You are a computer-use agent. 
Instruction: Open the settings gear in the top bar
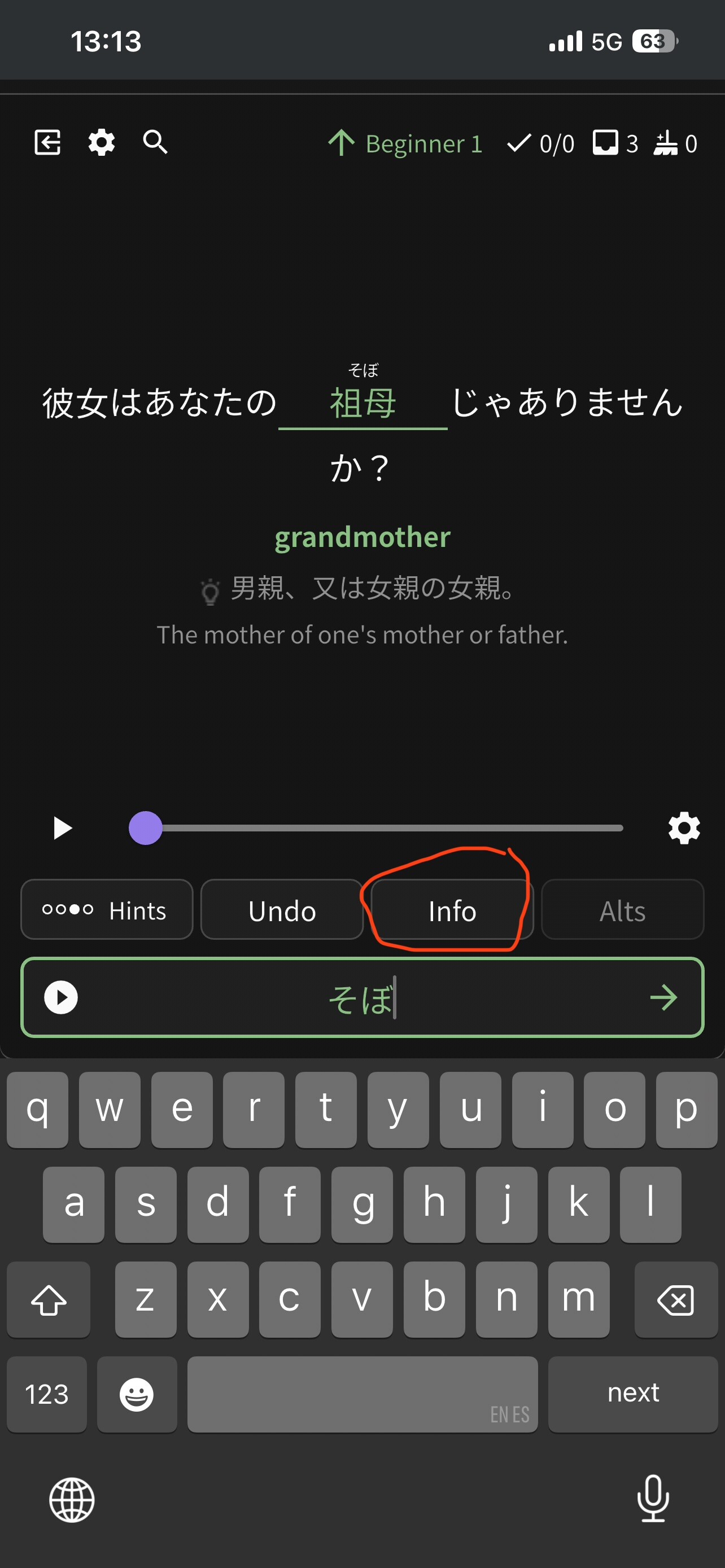coord(101,142)
